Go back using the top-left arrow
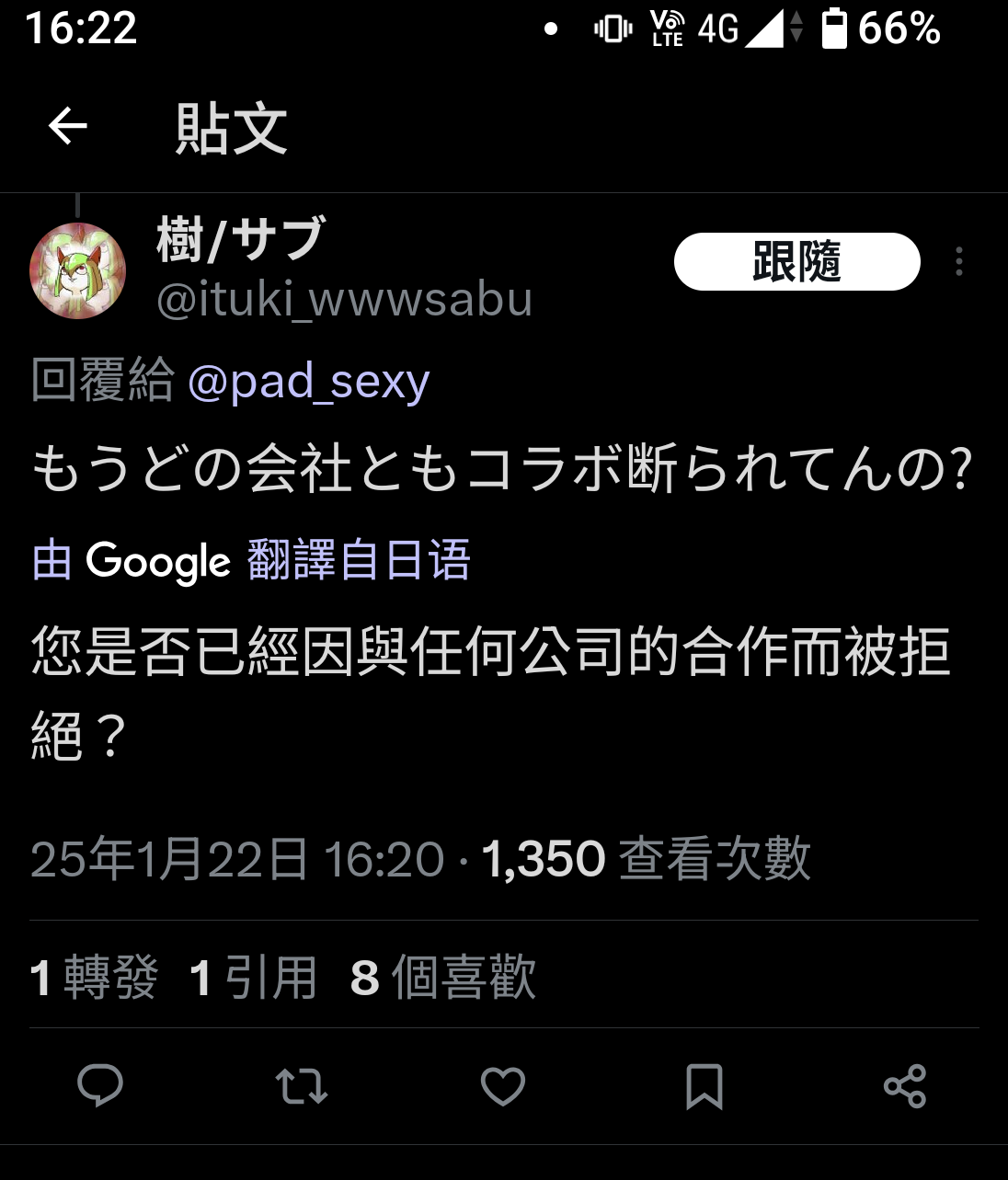This screenshot has width=1008, height=1180. 68,126
